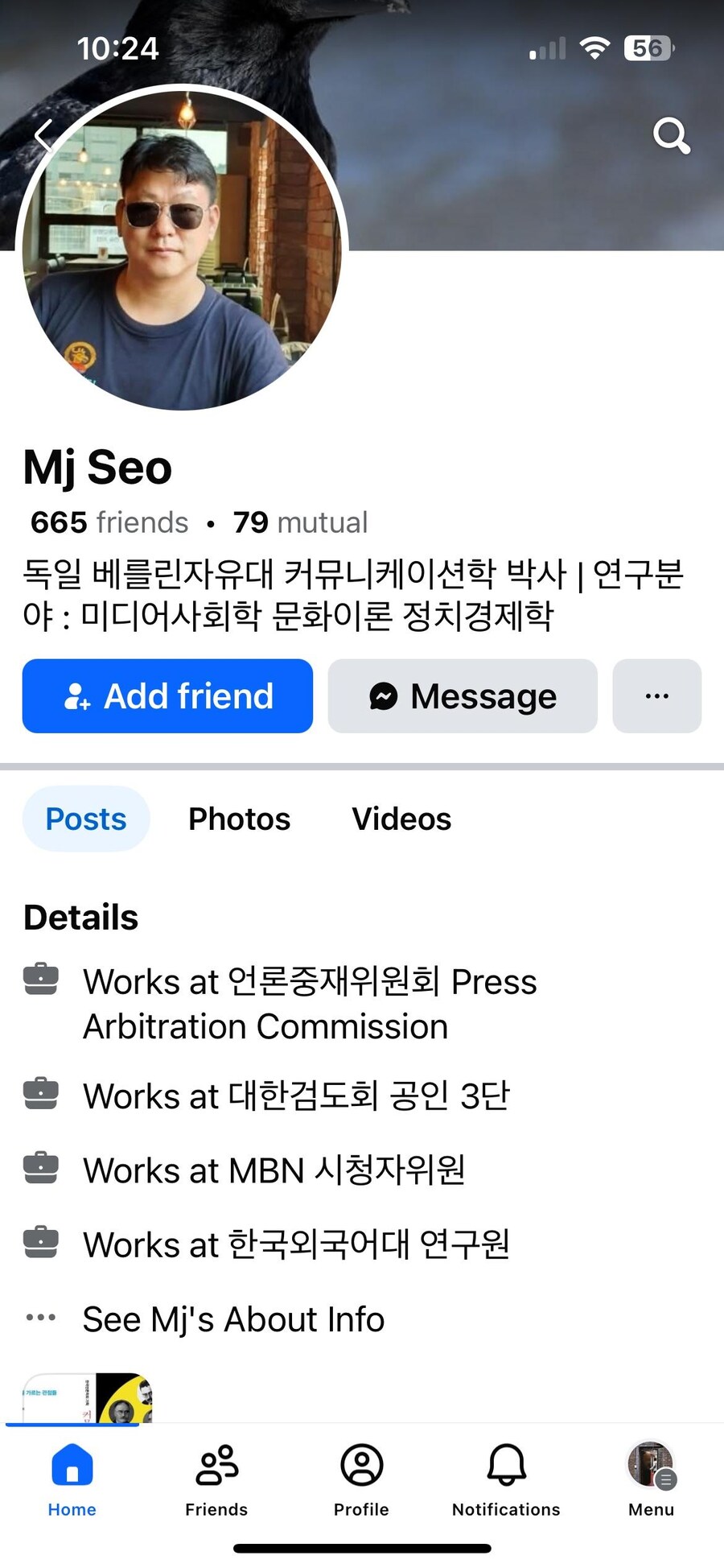Tap the Message button
This screenshot has width=724, height=1568.
click(x=463, y=695)
